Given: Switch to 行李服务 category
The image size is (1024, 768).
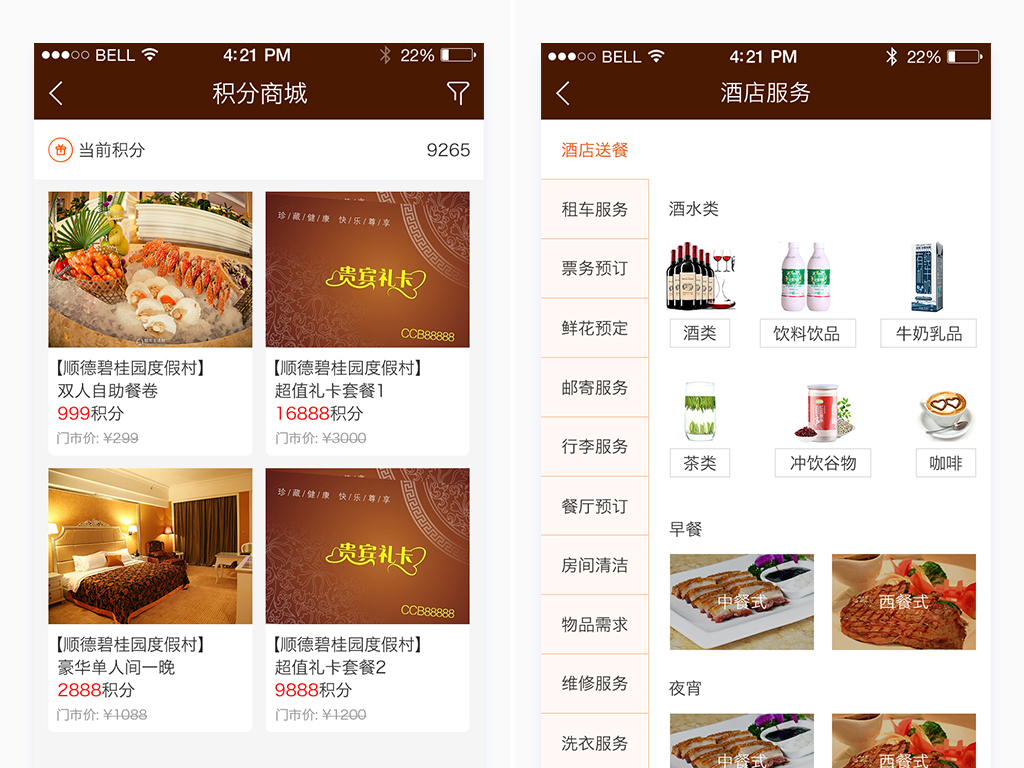Looking at the screenshot, I should click(595, 446).
